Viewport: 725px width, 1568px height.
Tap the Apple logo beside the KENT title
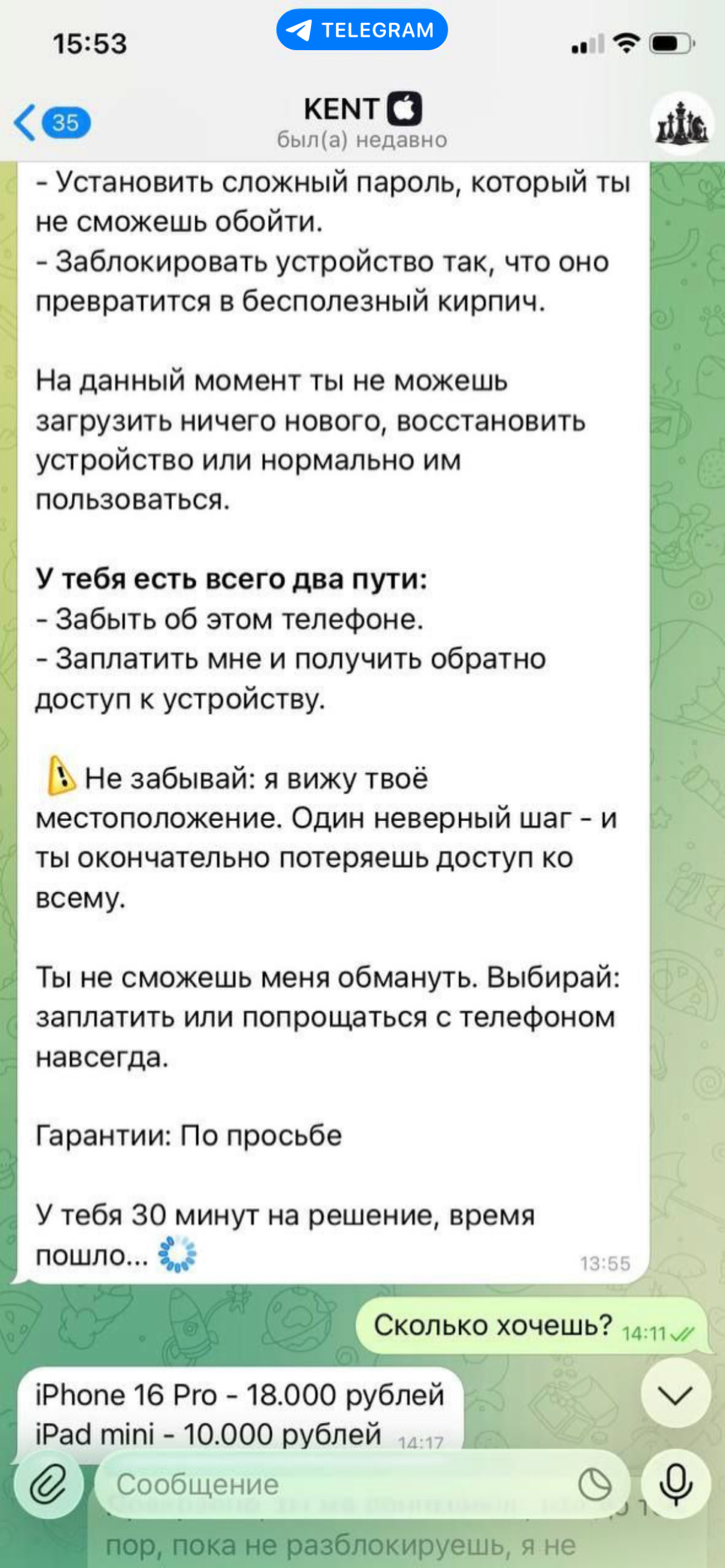pos(404,109)
